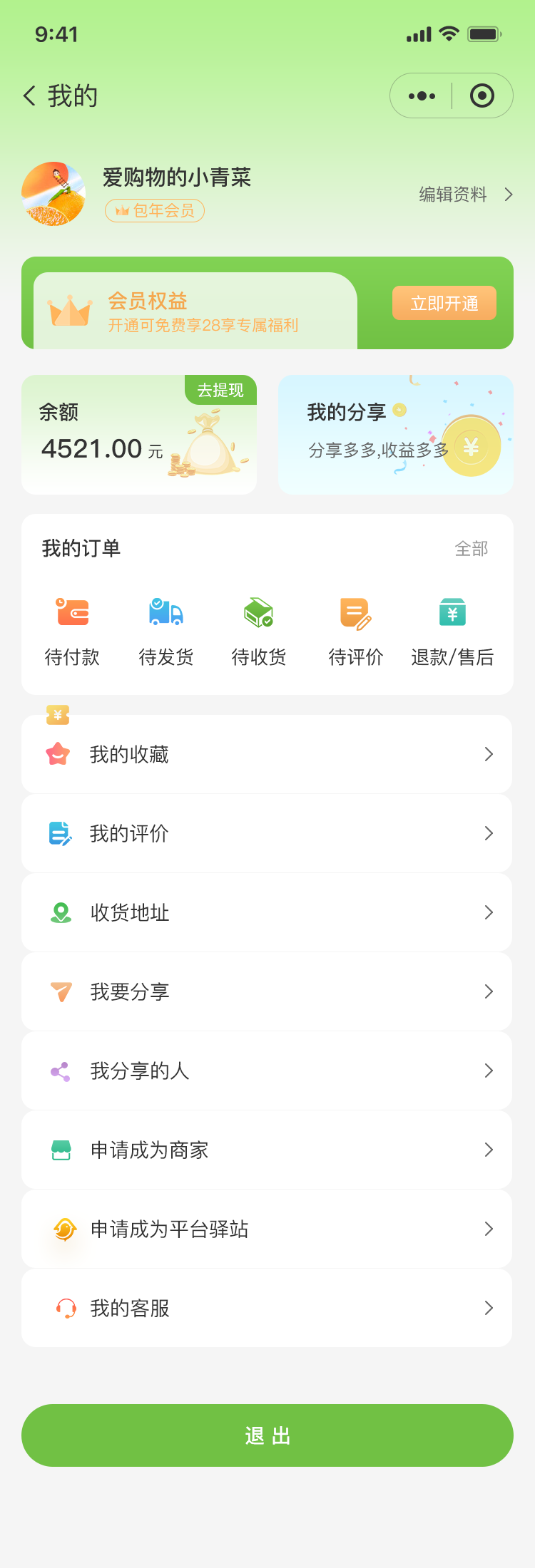Open the mini-program more options menu
The image size is (535, 1568).
tap(422, 96)
